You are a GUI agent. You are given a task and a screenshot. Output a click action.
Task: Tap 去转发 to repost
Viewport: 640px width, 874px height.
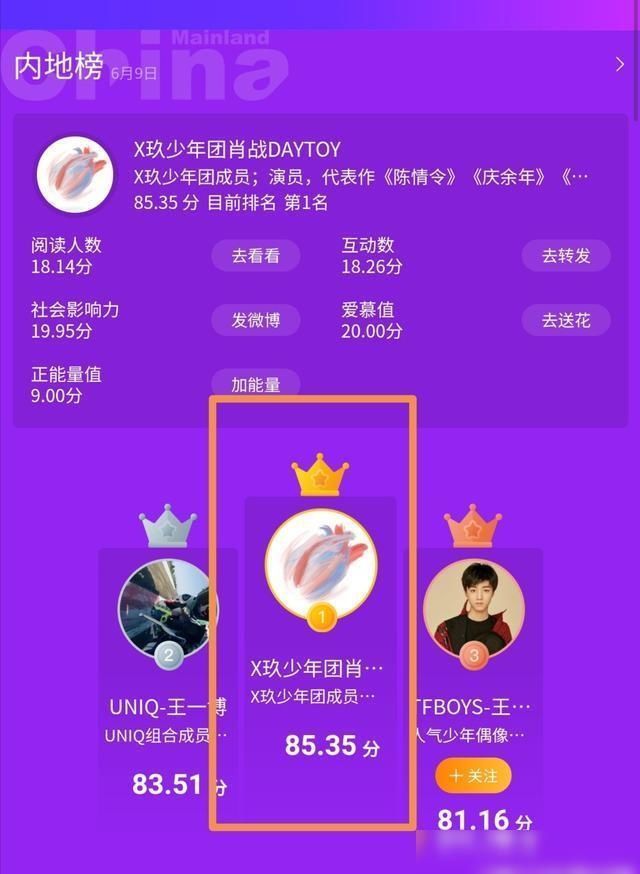pos(566,256)
